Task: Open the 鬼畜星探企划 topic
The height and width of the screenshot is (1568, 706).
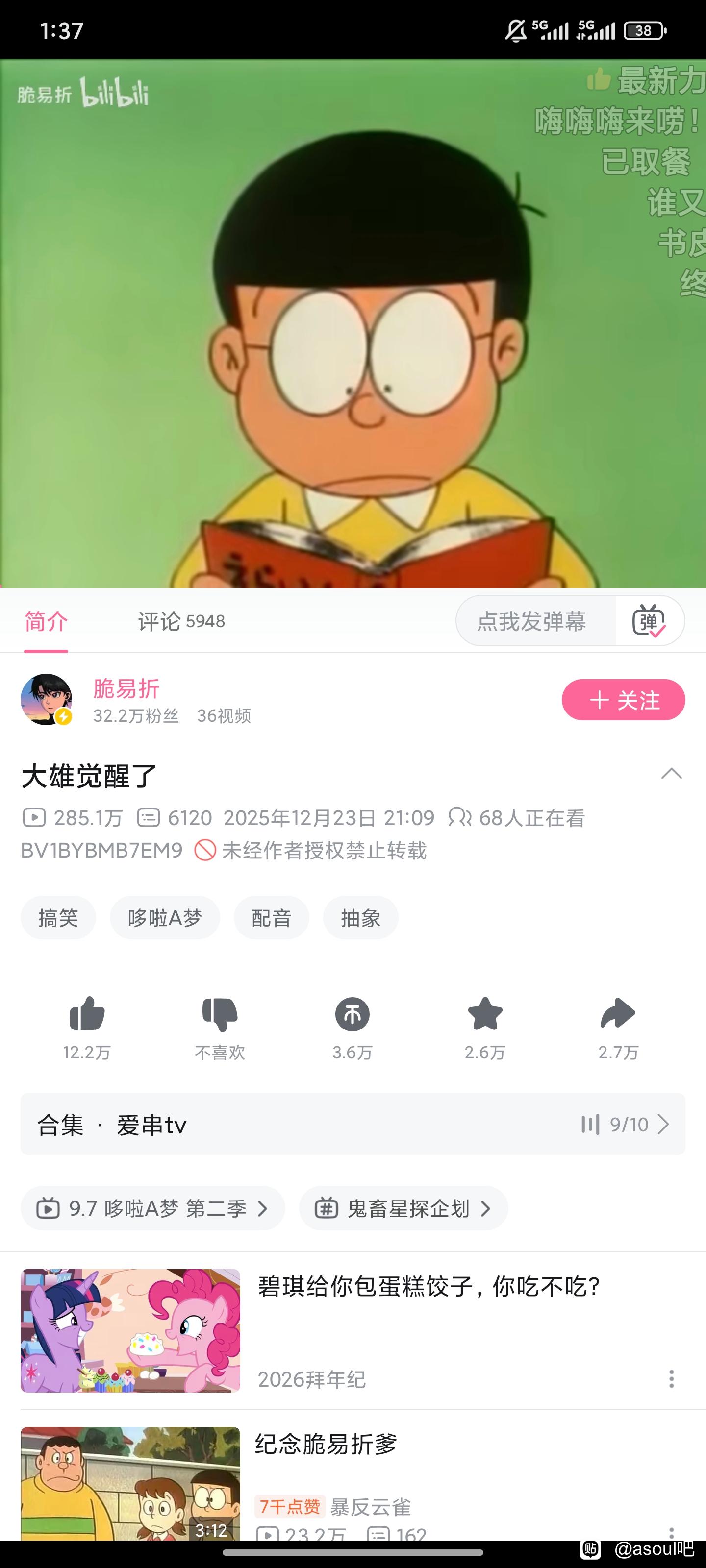Action: 403,1208
